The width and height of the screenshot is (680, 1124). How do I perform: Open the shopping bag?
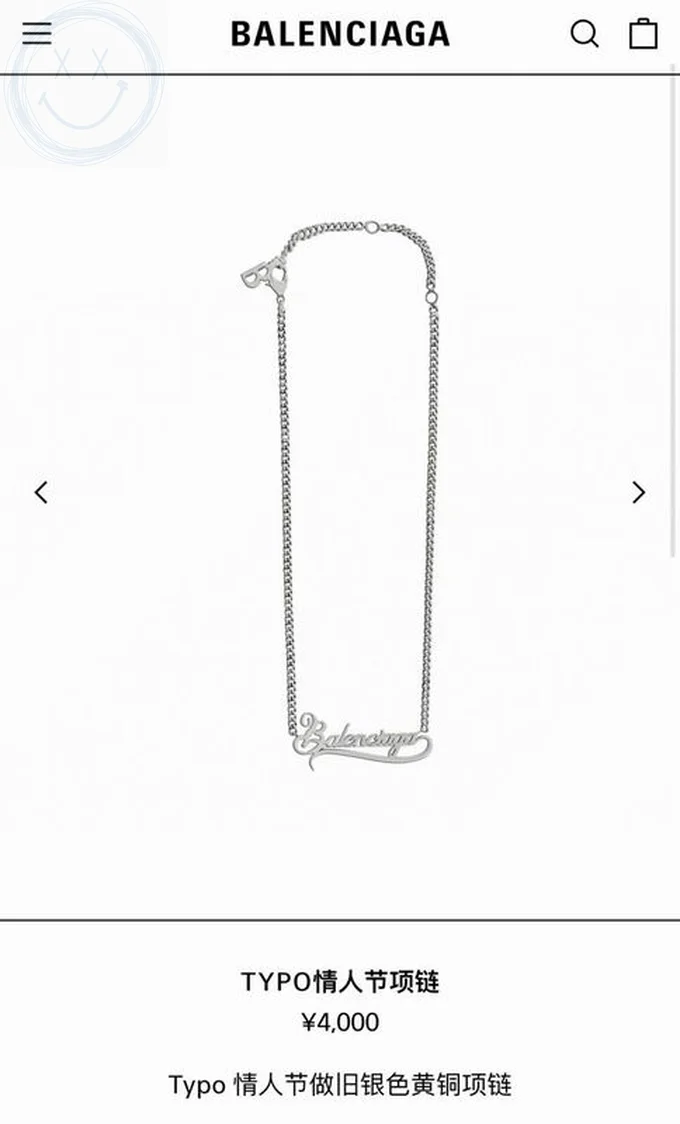(x=643, y=34)
